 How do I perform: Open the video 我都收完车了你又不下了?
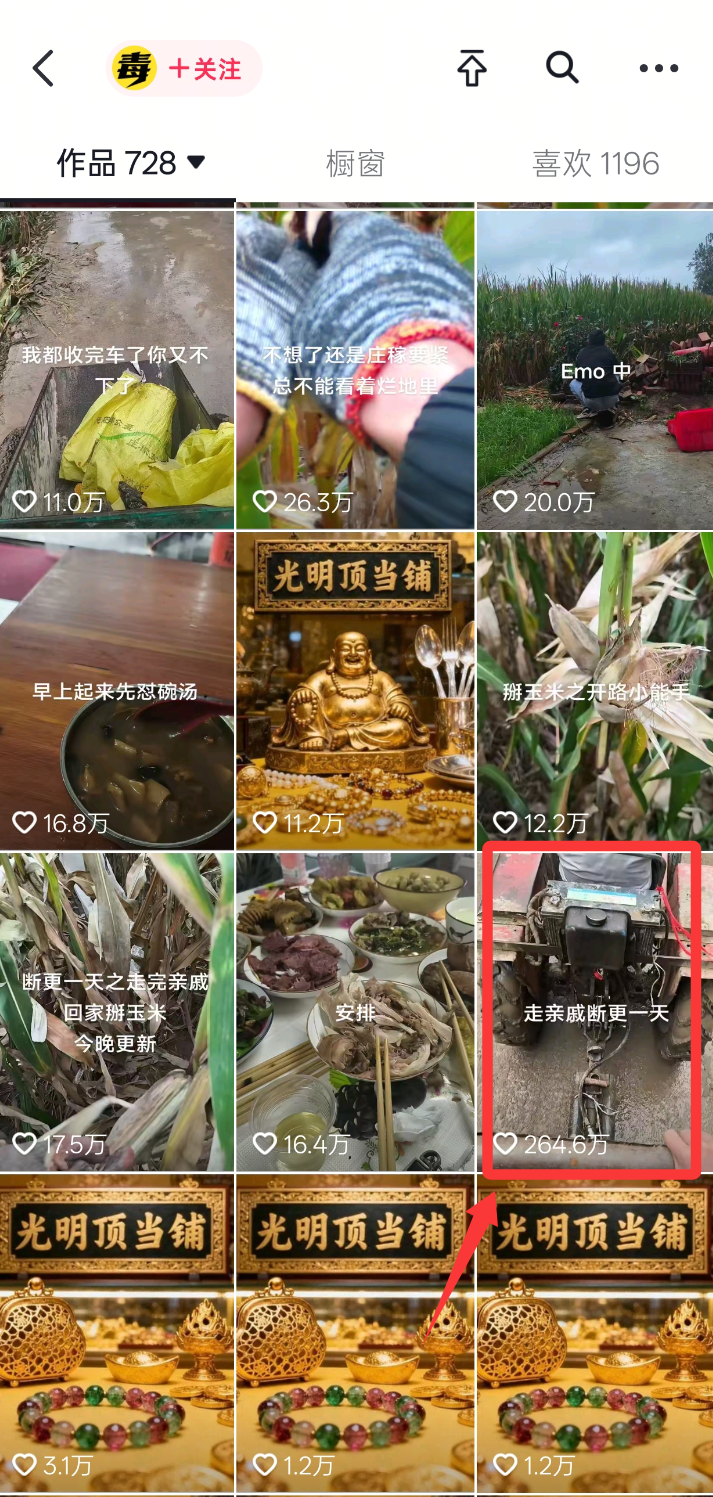pos(117,368)
